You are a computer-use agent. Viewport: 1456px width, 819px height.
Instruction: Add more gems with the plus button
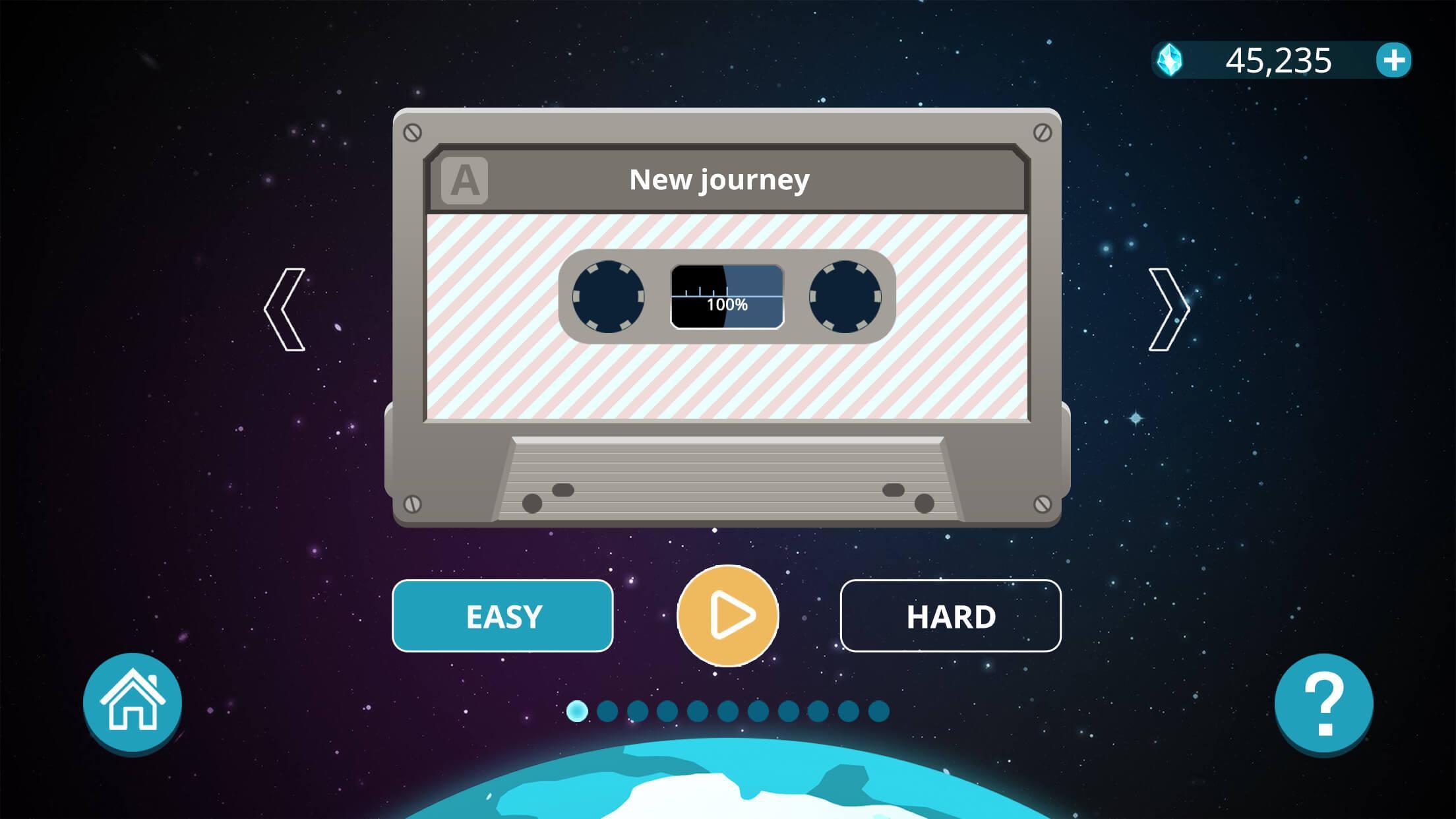(1393, 61)
